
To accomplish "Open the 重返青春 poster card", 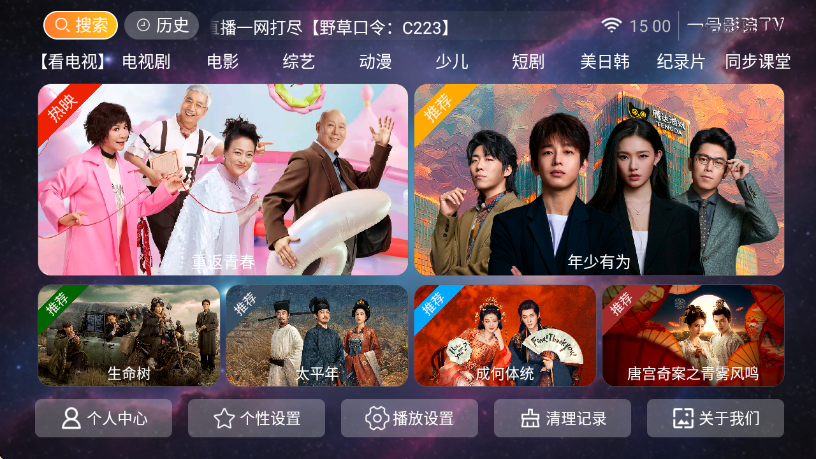I will [x=223, y=180].
